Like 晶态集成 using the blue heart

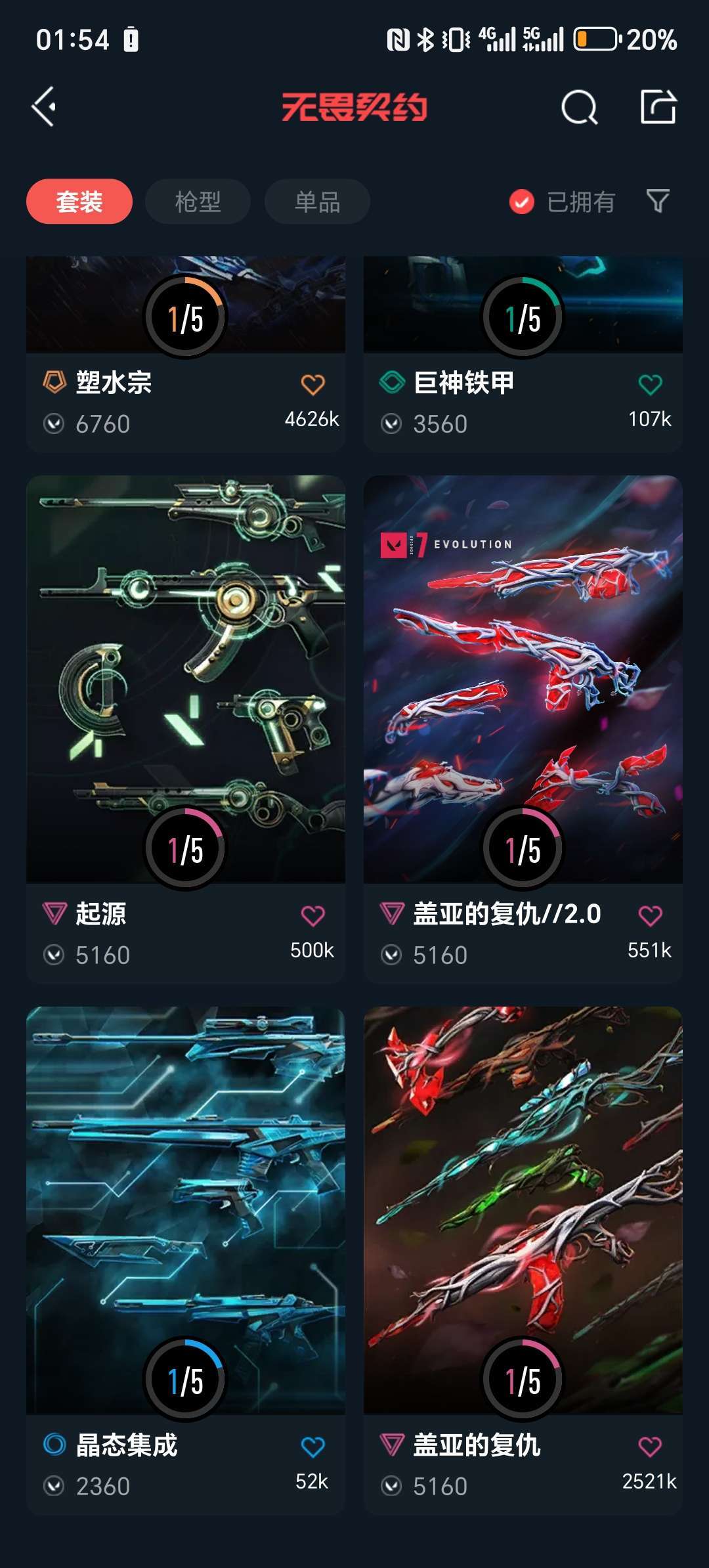[x=313, y=1447]
